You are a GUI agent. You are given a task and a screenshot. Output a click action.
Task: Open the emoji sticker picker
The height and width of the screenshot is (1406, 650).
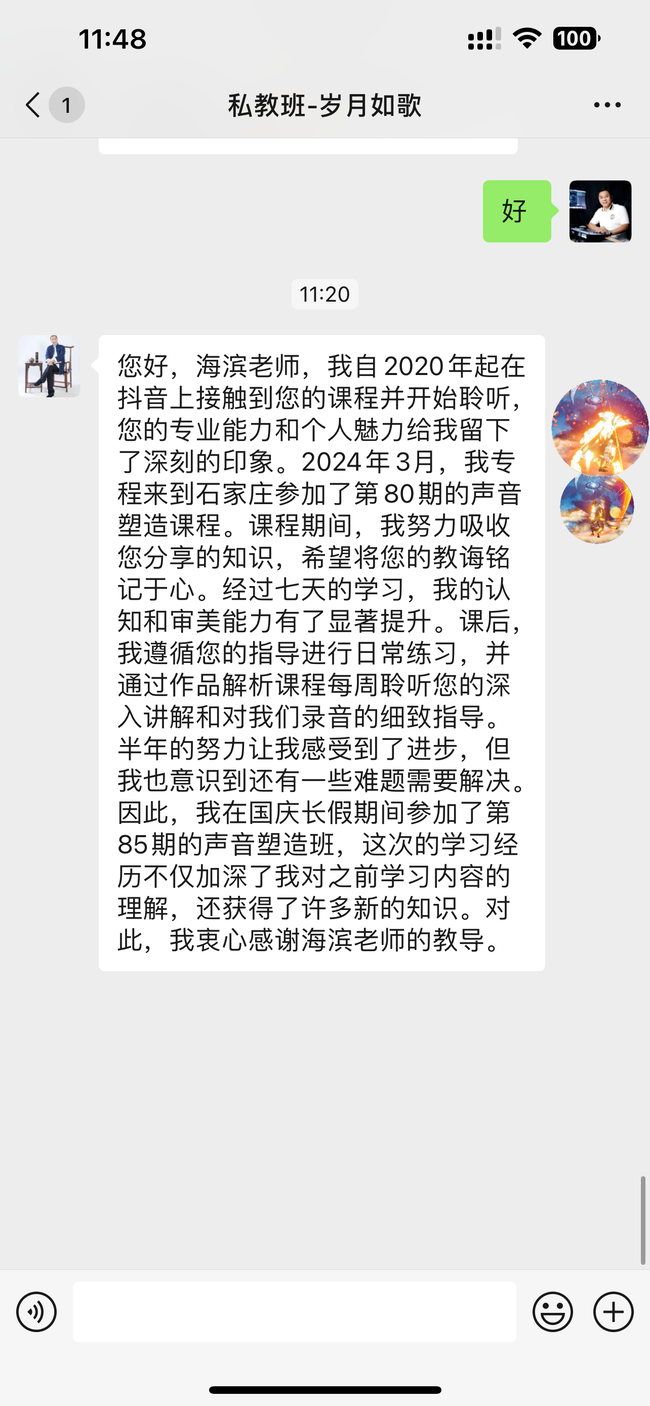[x=552, y=1312]
